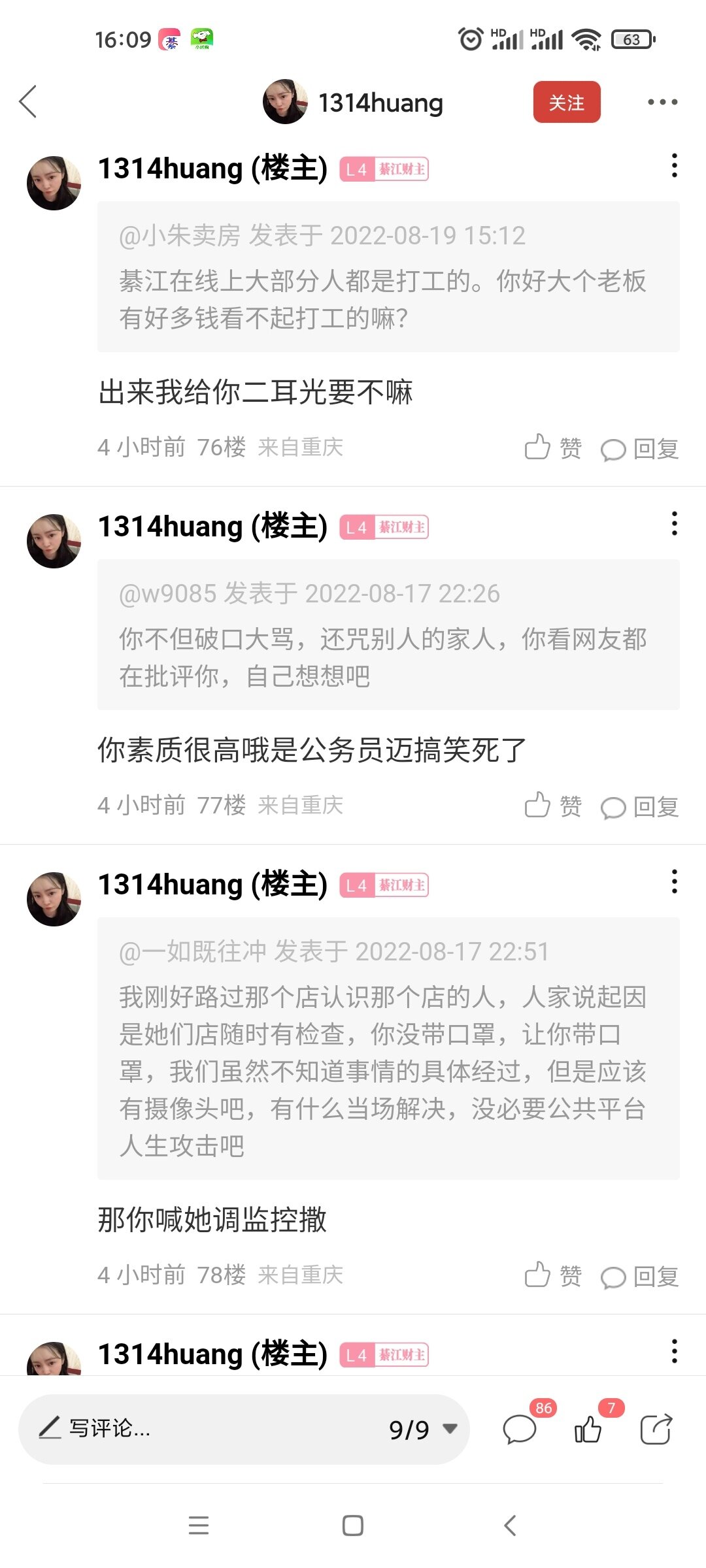Like the post with the thumbs-up showing 7
The height and width of the screenshot is (1568, 706).
point(588,1429)
